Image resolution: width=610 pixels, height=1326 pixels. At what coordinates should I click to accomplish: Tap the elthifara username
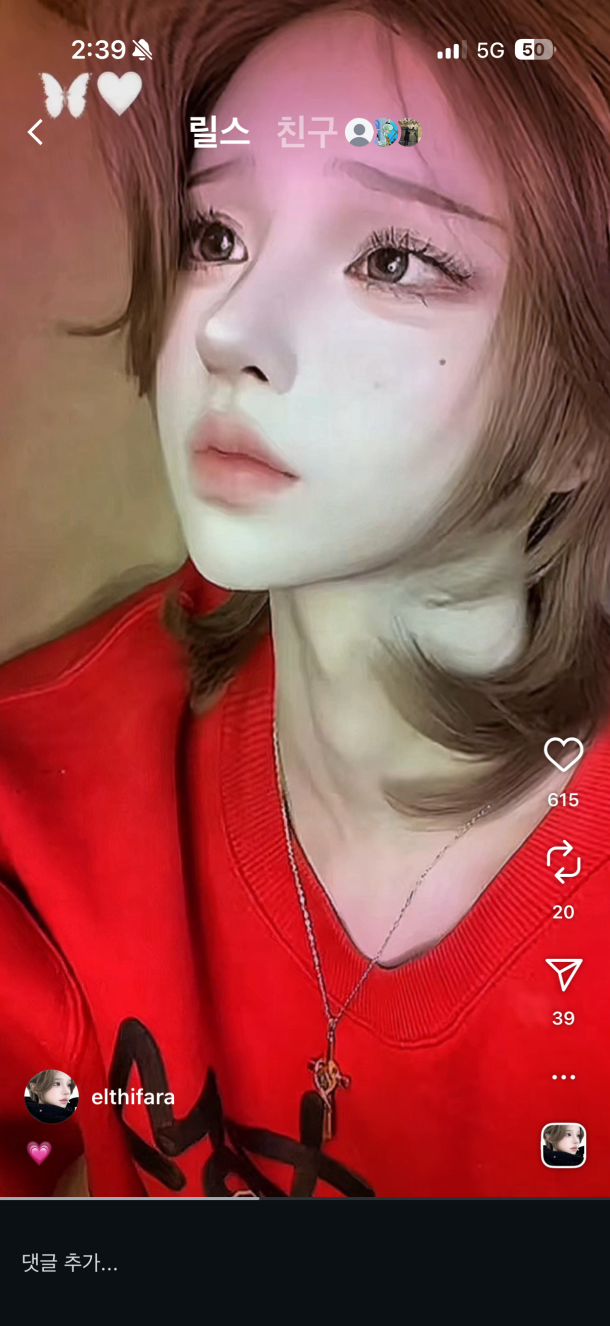pos(133,1097)
